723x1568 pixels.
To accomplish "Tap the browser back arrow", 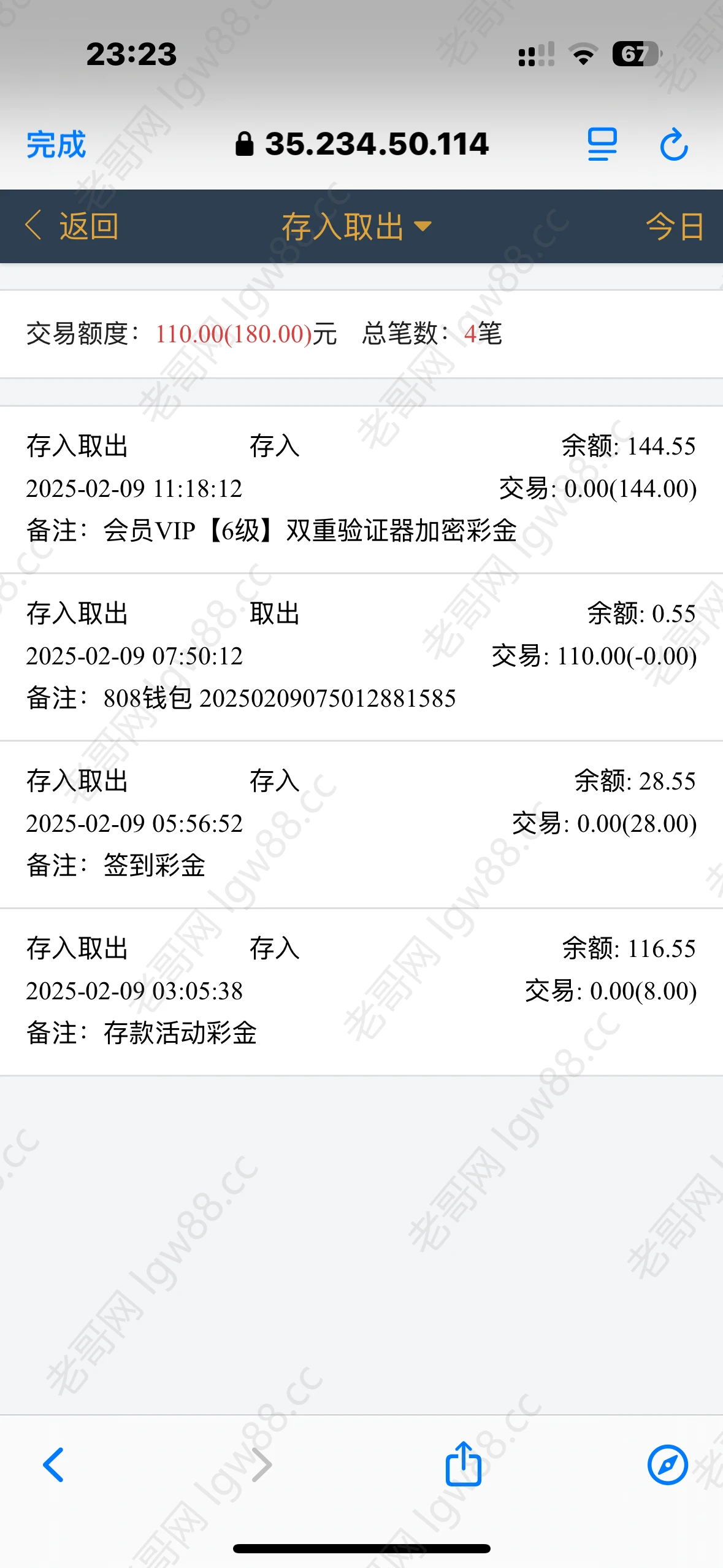I will pyautogui.click(x=54, y=1465).
